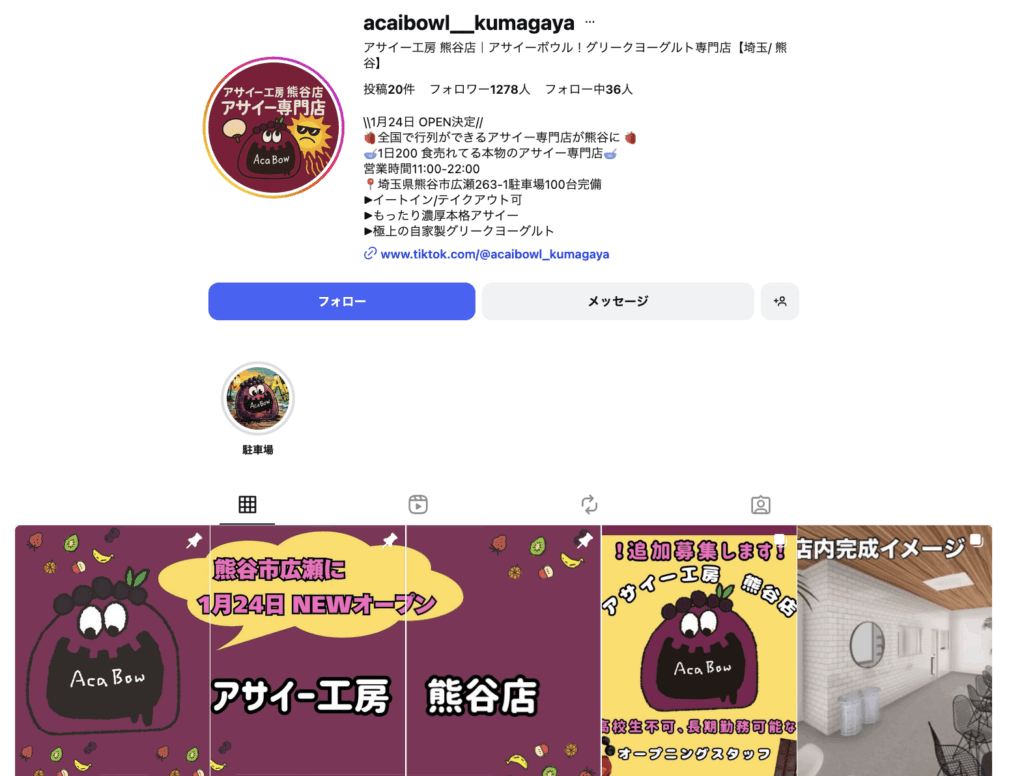The width and height of the screenshot is (1024, 776).
Task: Open the profile options menu (three dots)
Action: point(590,22)
